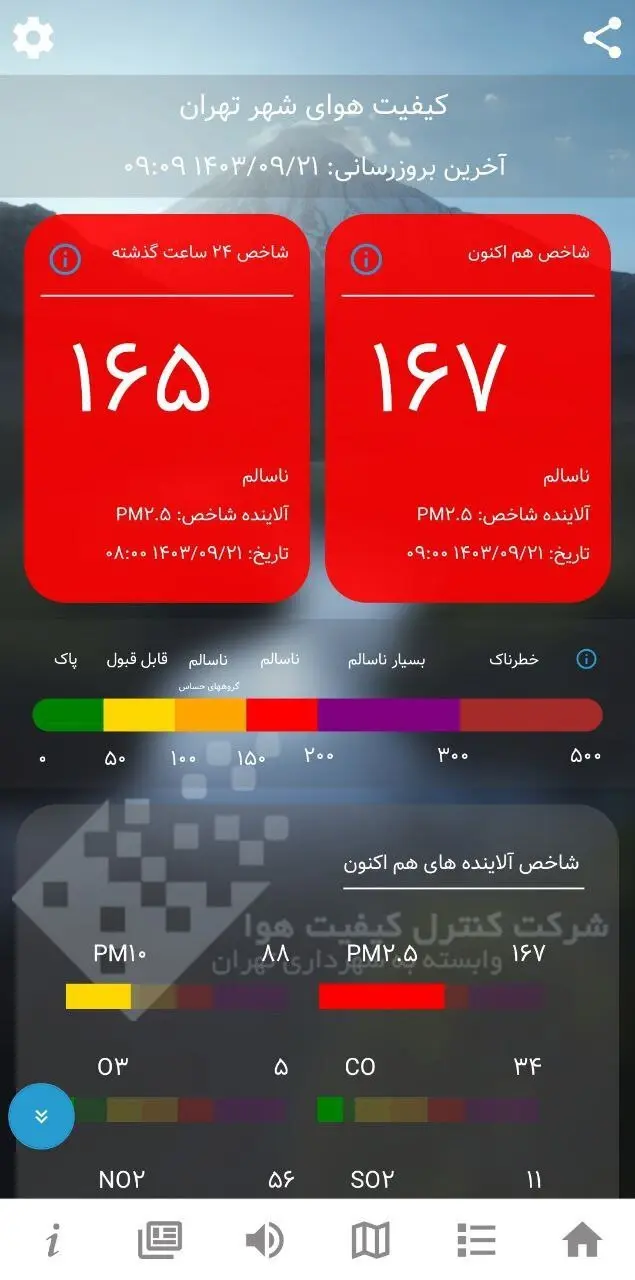Open the about info tab
635x1280 pixels.
[x=53, y=1240]
